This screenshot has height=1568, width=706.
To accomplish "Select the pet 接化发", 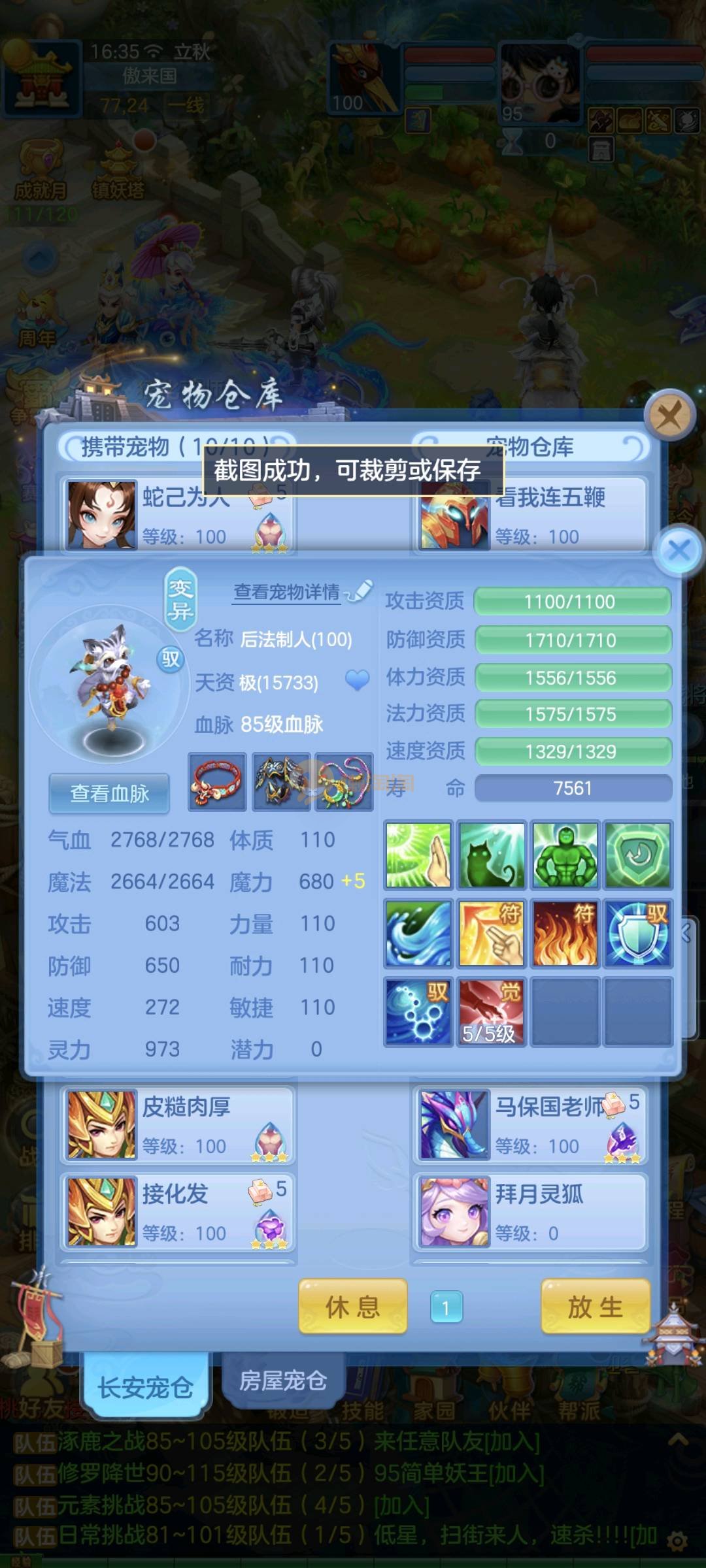I will click(x=176, y=1212).
